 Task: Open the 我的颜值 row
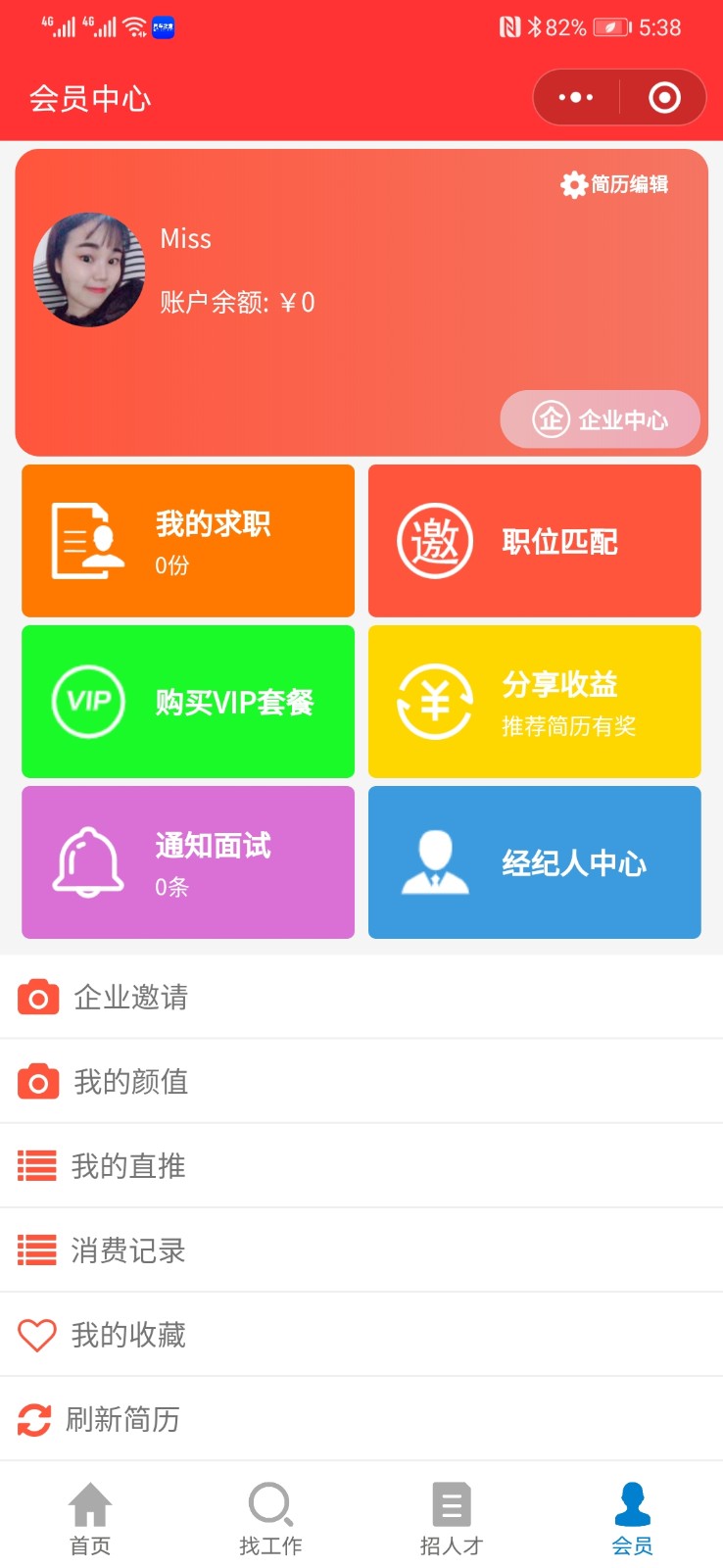[361, 1082]
